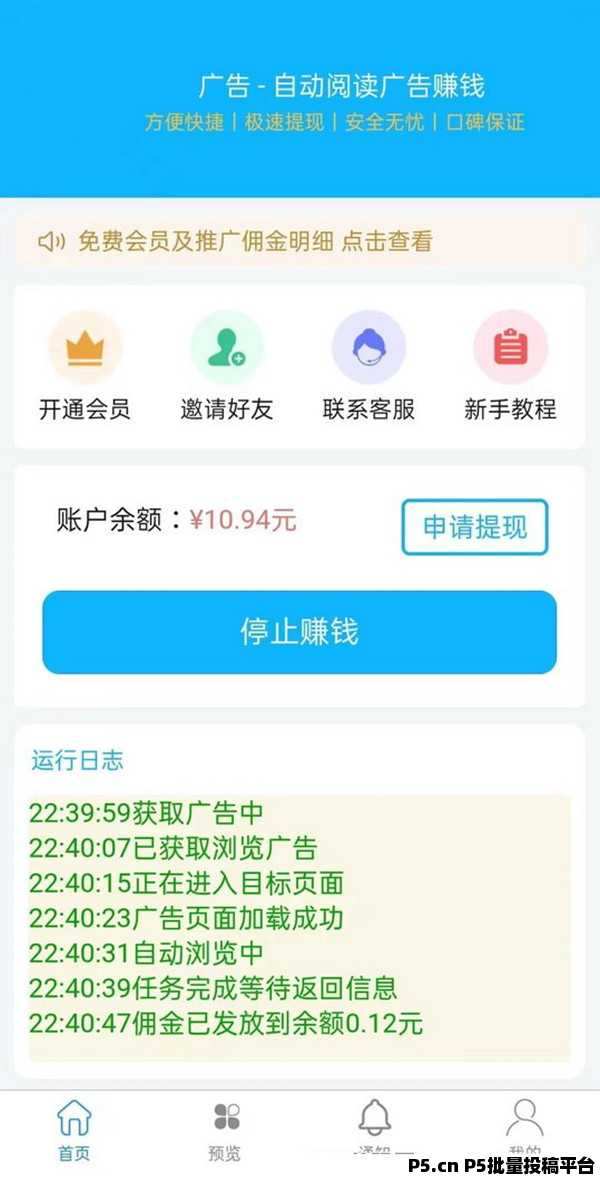Switch to the 预览 tab
Screen dimensions: 600x1183
pos(225,1130)
